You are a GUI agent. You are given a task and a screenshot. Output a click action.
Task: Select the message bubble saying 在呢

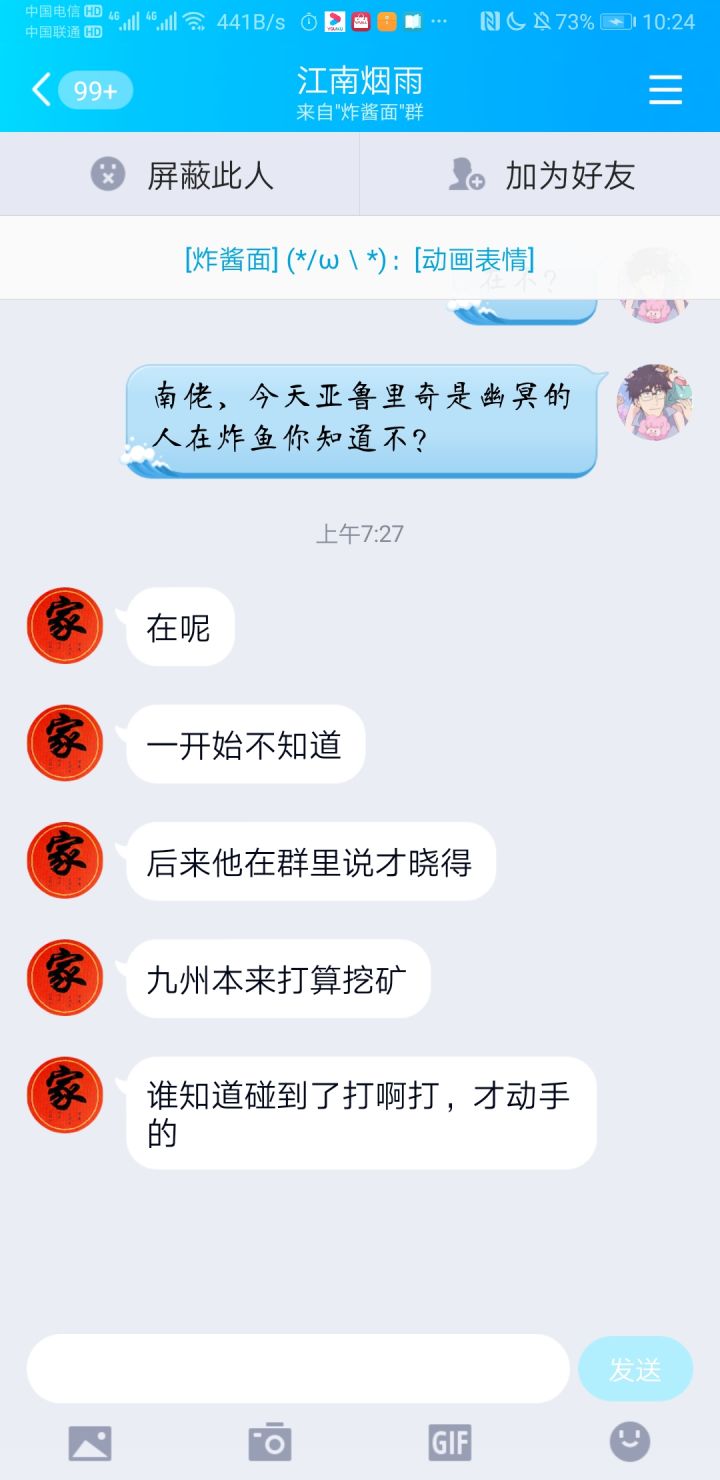point(178,624)
